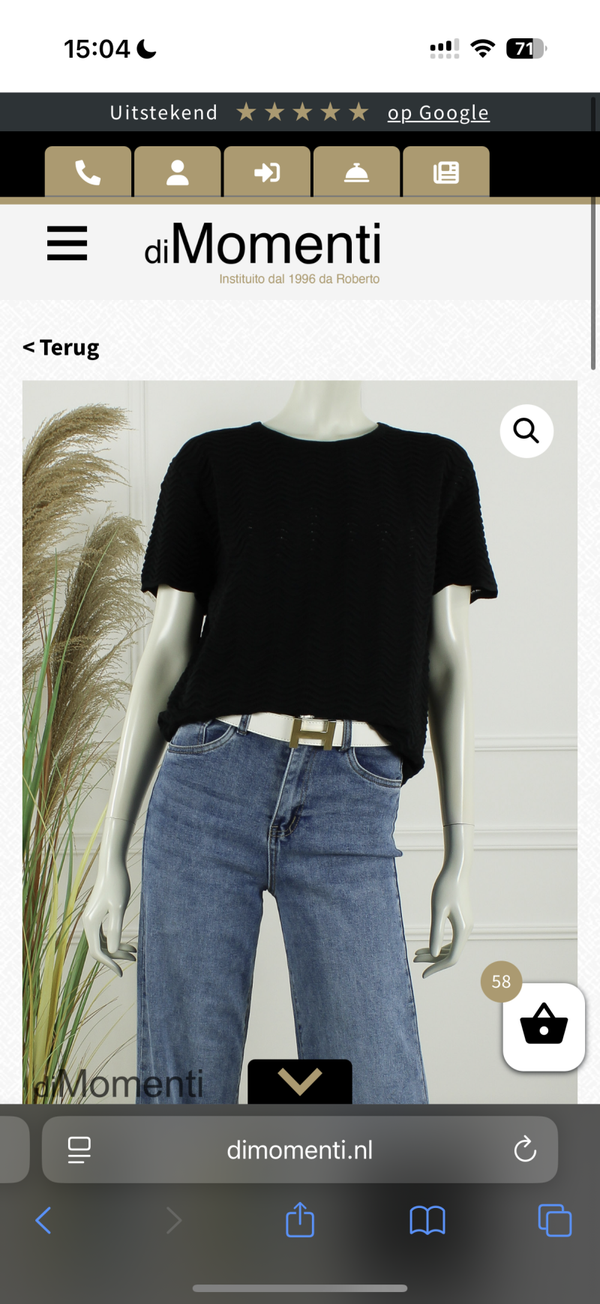
Task: Open the account profile icon tab
Action: point(177,172)
